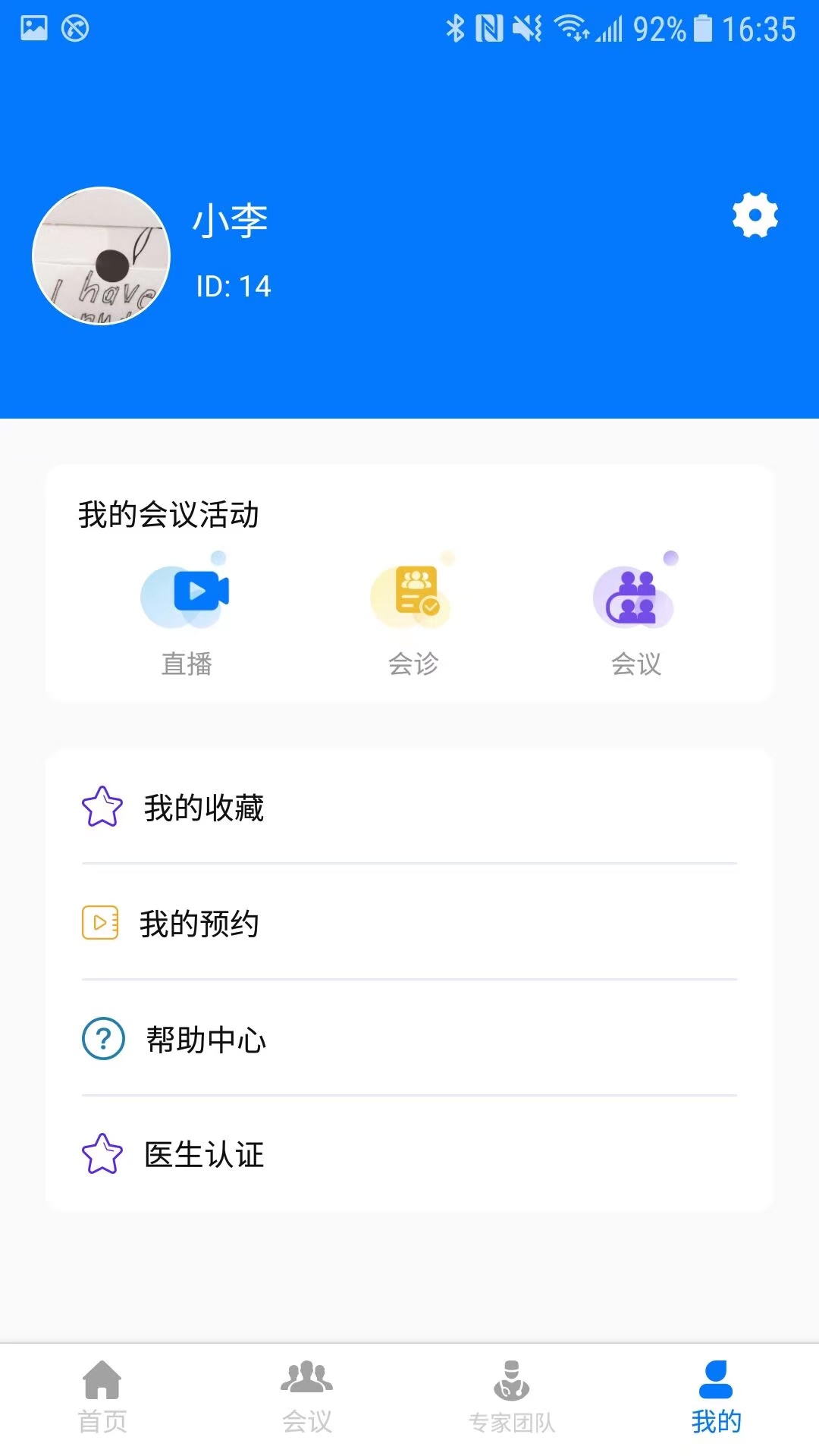Open 我的预约 reservations
This screenshot has width=819, height=1456.
[x=409, y=923]
